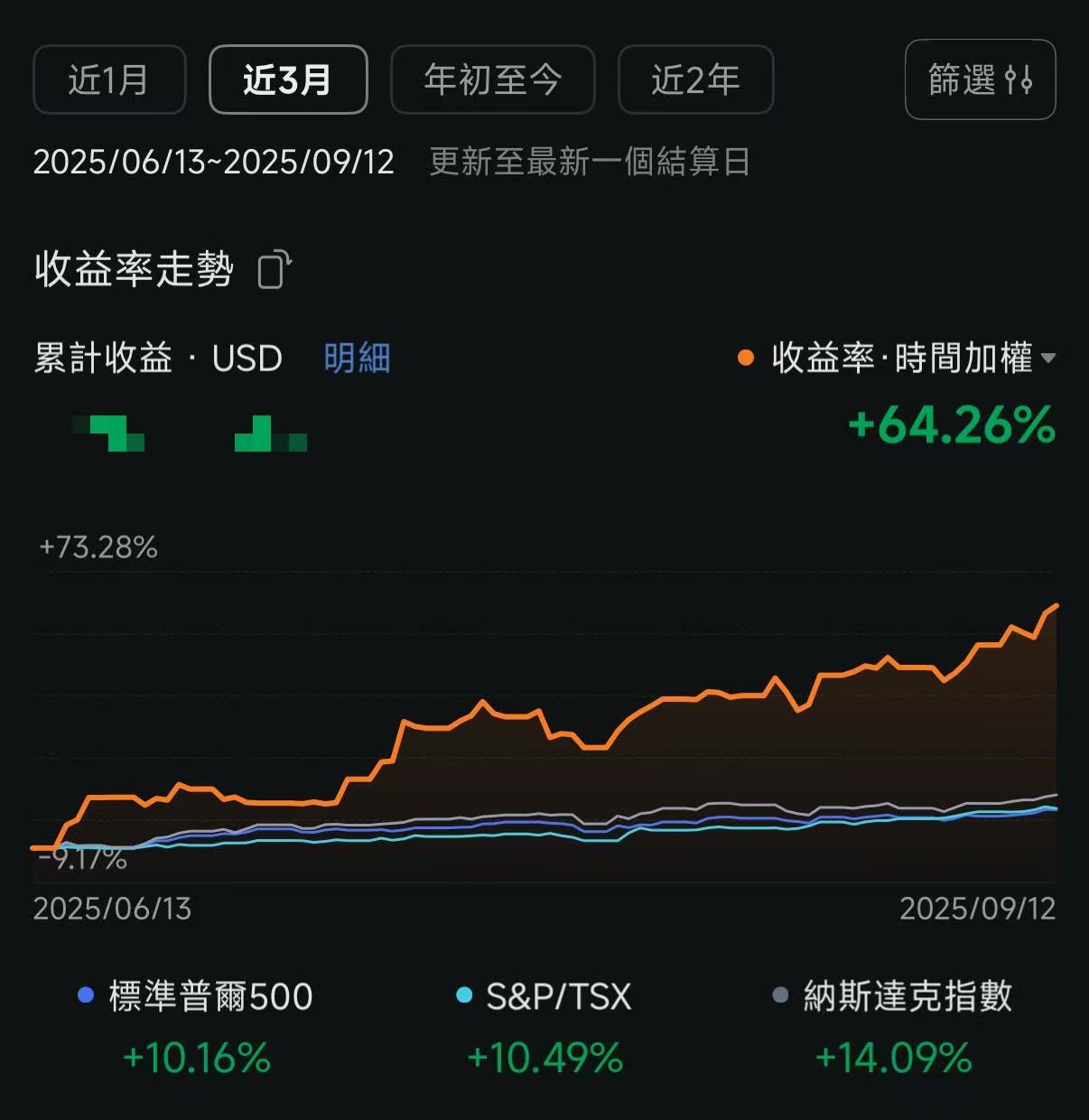Toggle the 納斯達克指數 benchmark line
This screenshot has width=1089, height=1120.
click(x=894, y=997)
